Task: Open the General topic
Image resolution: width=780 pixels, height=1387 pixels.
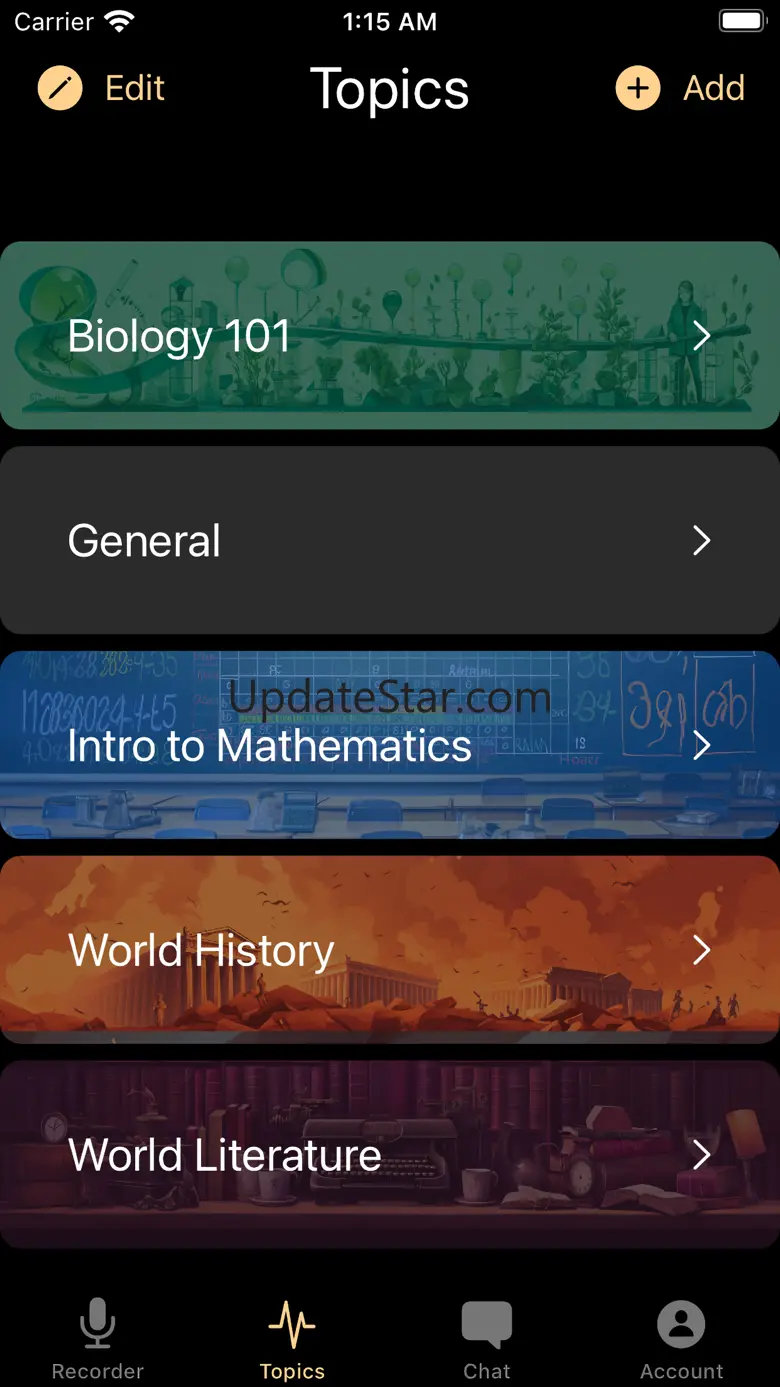Action: tap(390, 540)
